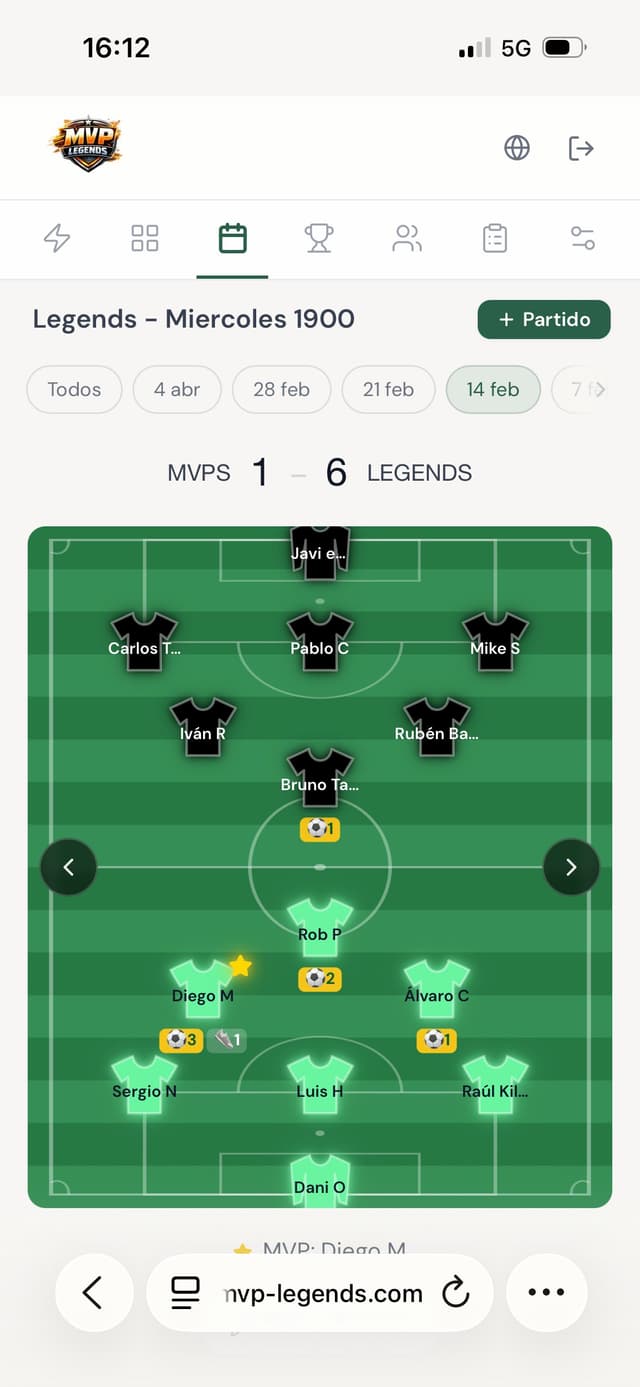The width and height of the screenshot is (640, 1387).
Task: Tap the logout icon
Action: click(x=581, y=148)
